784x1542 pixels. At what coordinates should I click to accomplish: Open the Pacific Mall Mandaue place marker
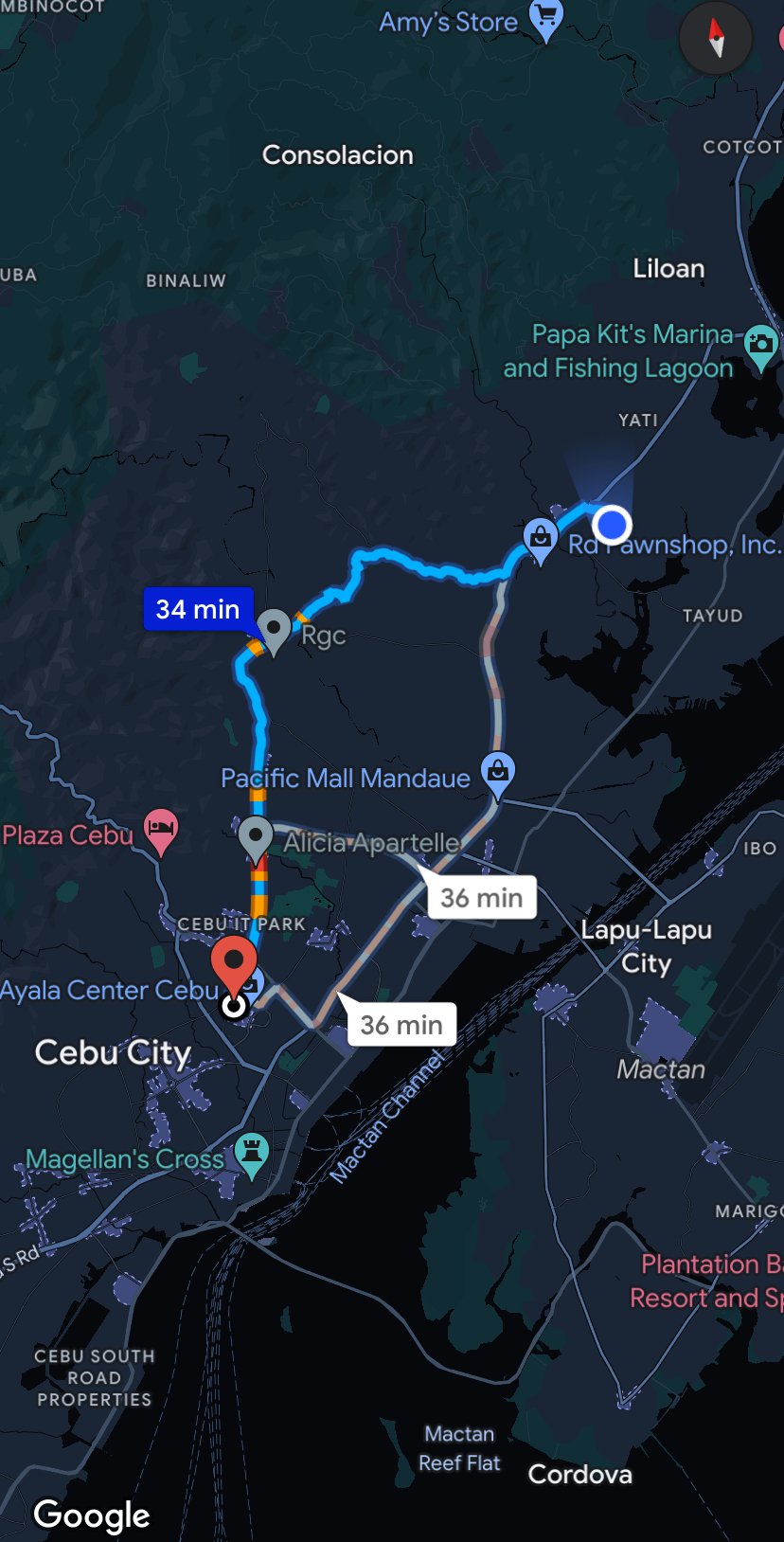(498, 772)
